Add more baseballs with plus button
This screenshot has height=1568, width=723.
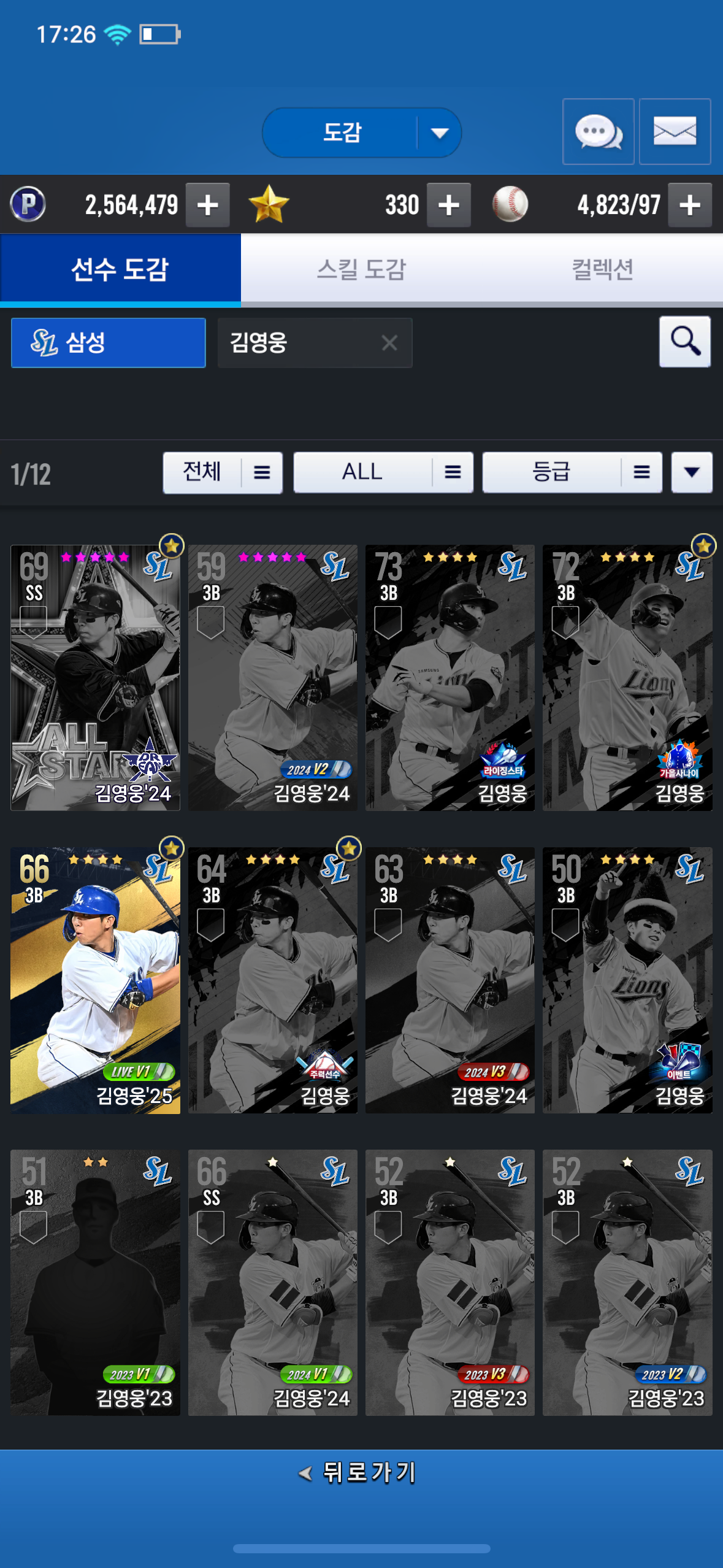(x=689, y=205)
